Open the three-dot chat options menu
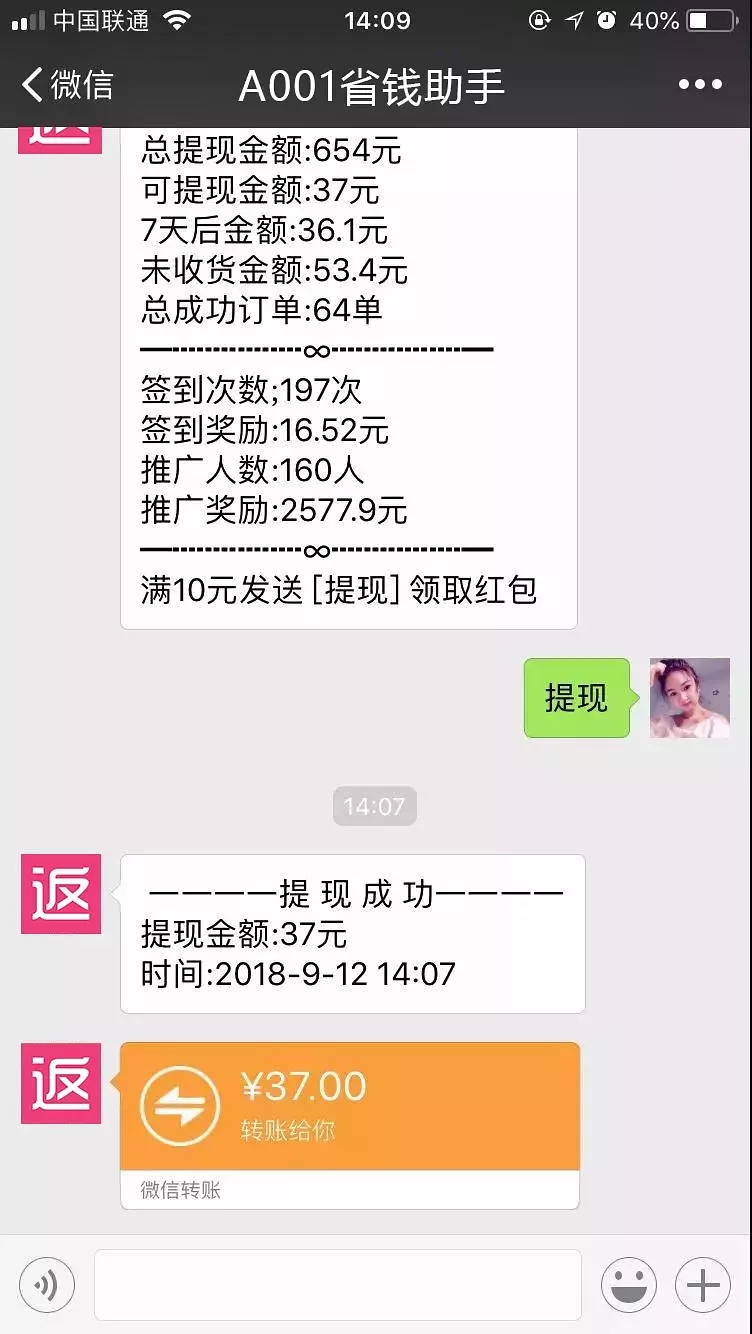 pos(700,85)
